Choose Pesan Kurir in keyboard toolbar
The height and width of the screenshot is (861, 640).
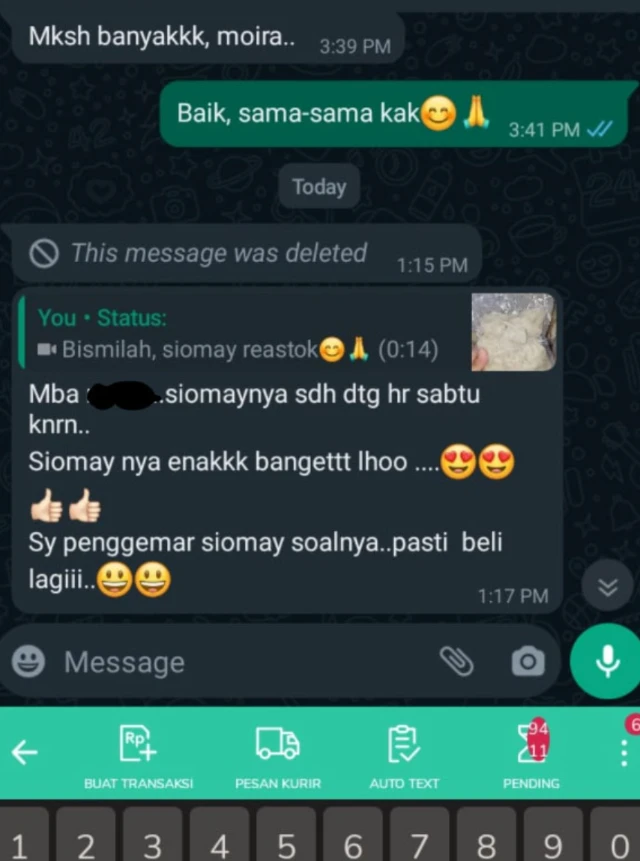[278, 756]
